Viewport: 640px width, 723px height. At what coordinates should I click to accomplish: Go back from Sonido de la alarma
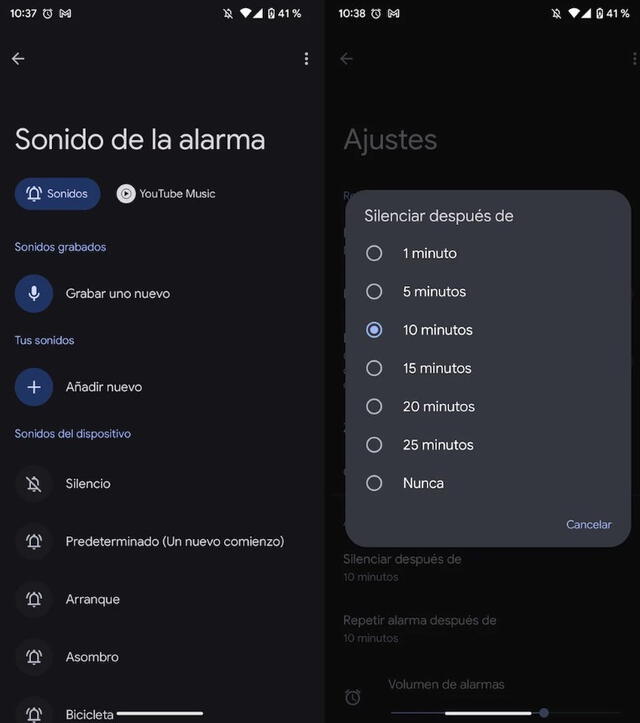(x=18, y=59)
